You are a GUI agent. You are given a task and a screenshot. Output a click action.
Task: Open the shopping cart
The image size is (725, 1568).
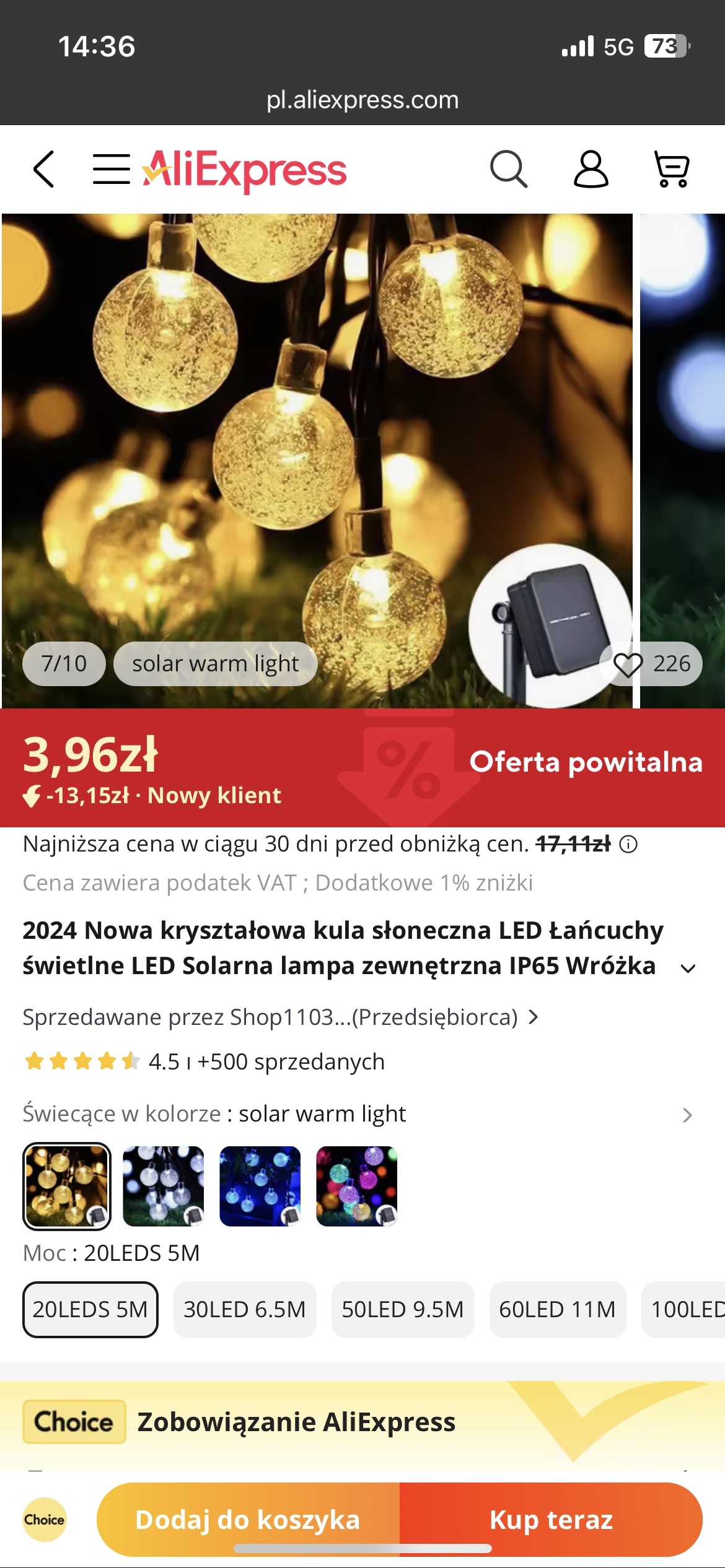[x=672, y=168]
